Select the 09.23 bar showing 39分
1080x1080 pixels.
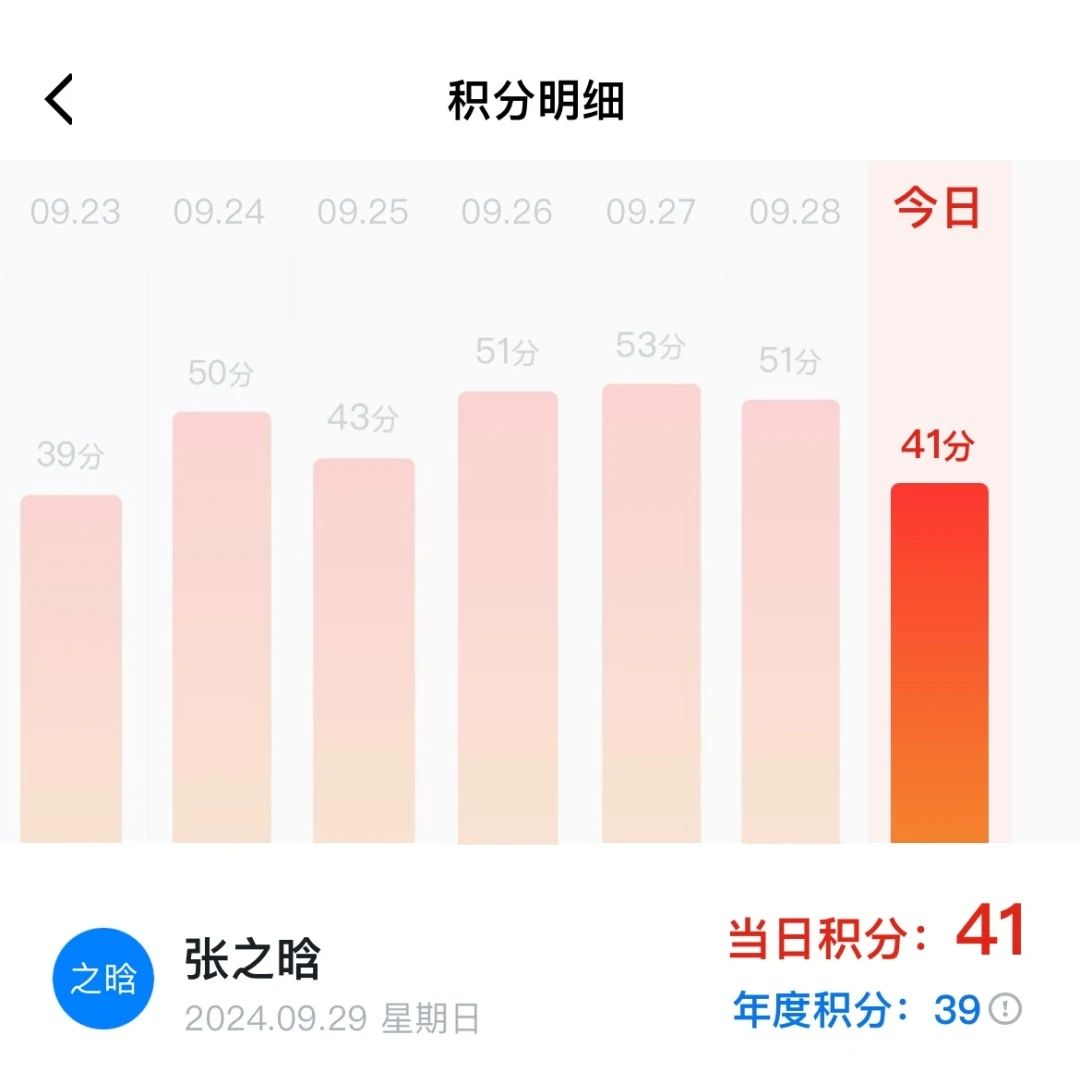point(71,668)
